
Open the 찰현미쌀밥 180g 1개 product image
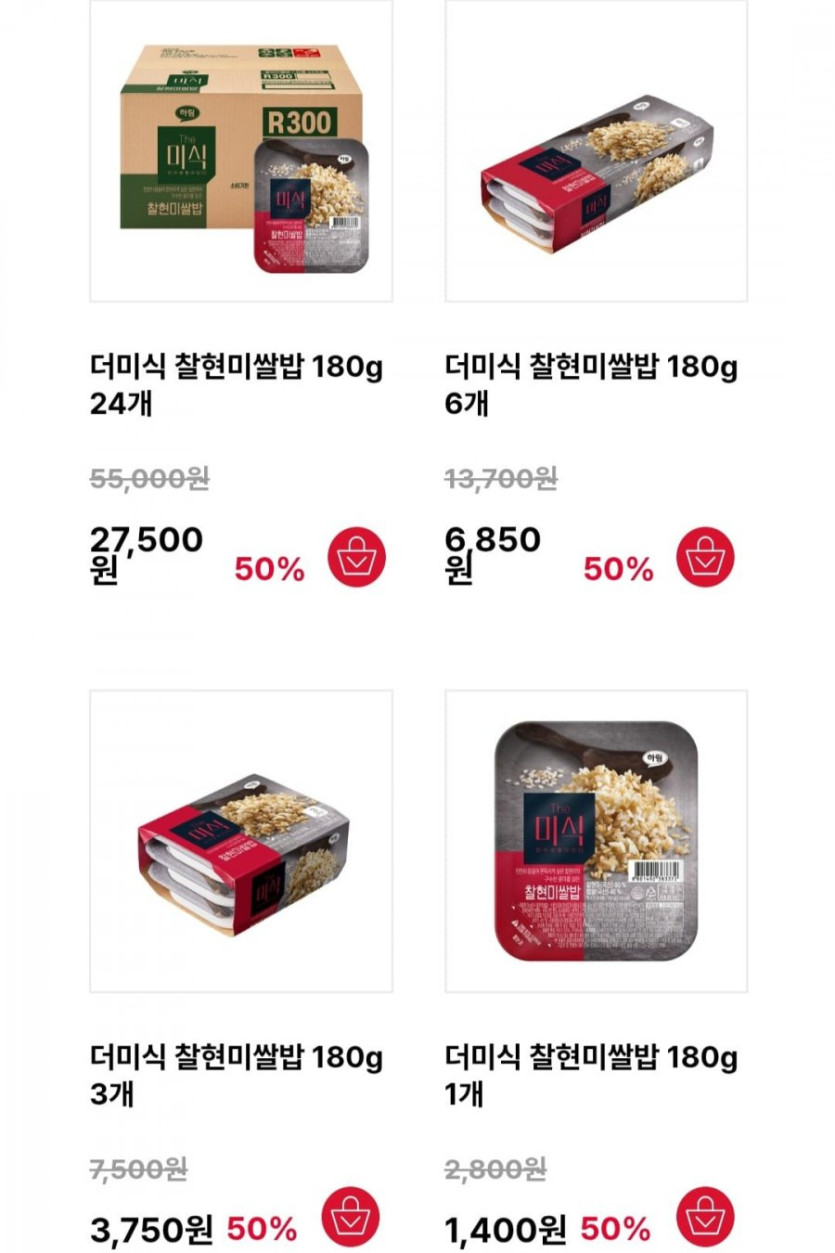pos(596,841)
